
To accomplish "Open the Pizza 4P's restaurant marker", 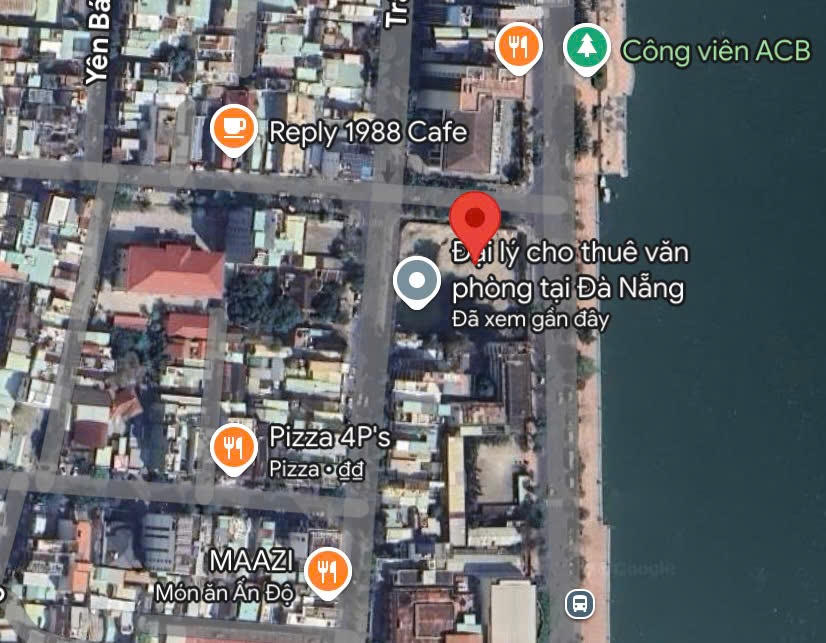I will (x=233, y=447).
